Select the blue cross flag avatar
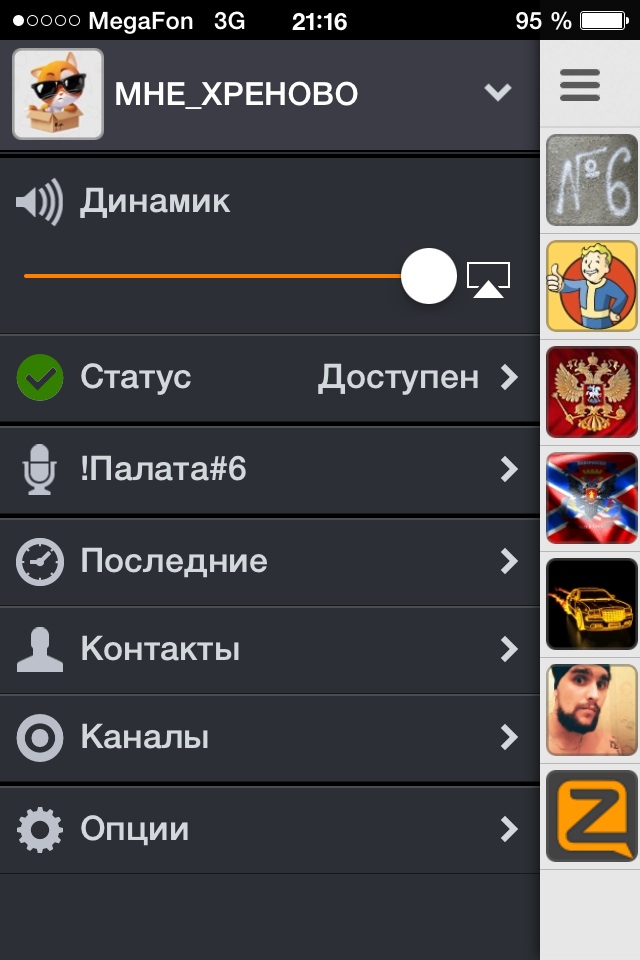640x960 pixels. click(592, 498)
